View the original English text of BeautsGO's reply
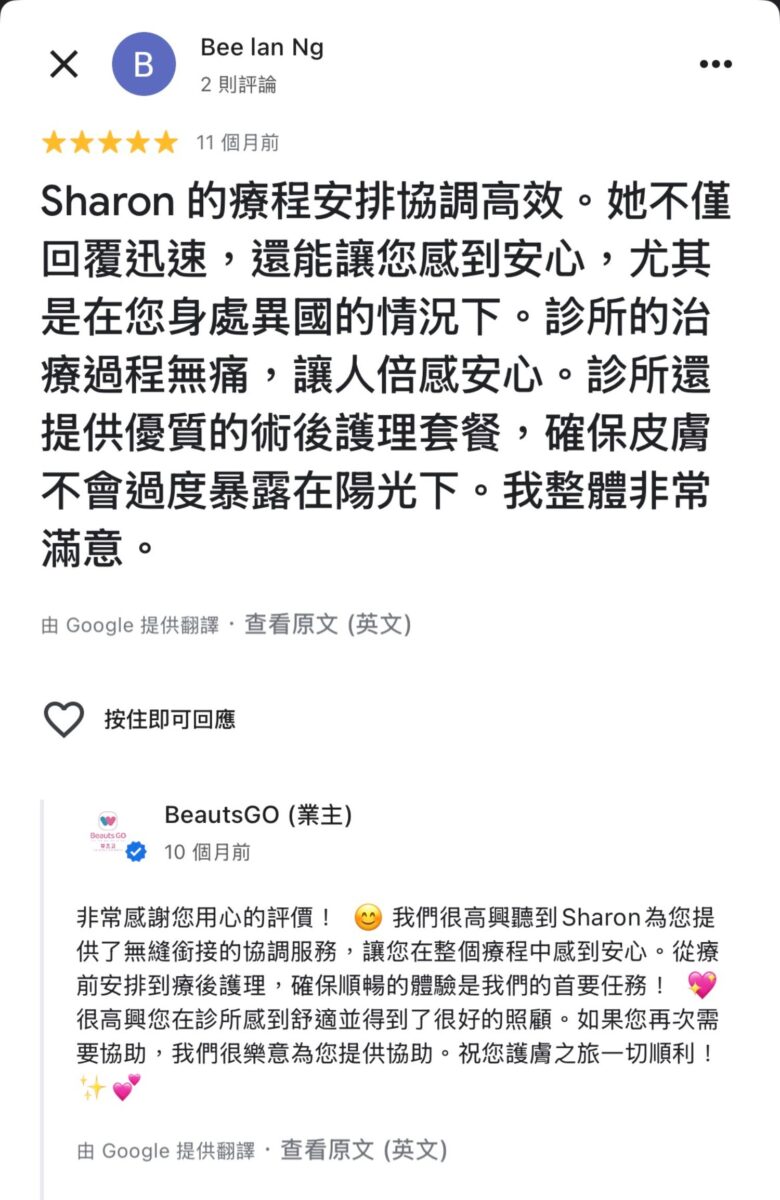Screen dimensions: 780x1200 point(363,1150)
